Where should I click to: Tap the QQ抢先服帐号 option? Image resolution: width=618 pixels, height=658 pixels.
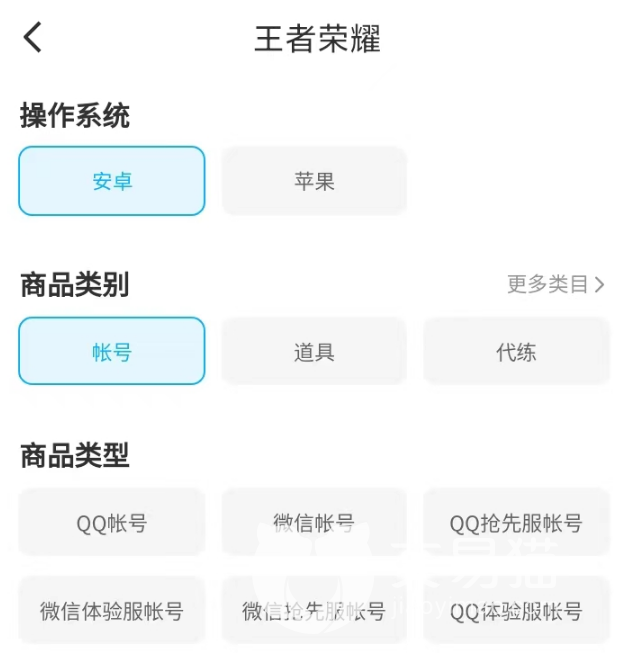[x=516, y=522]
